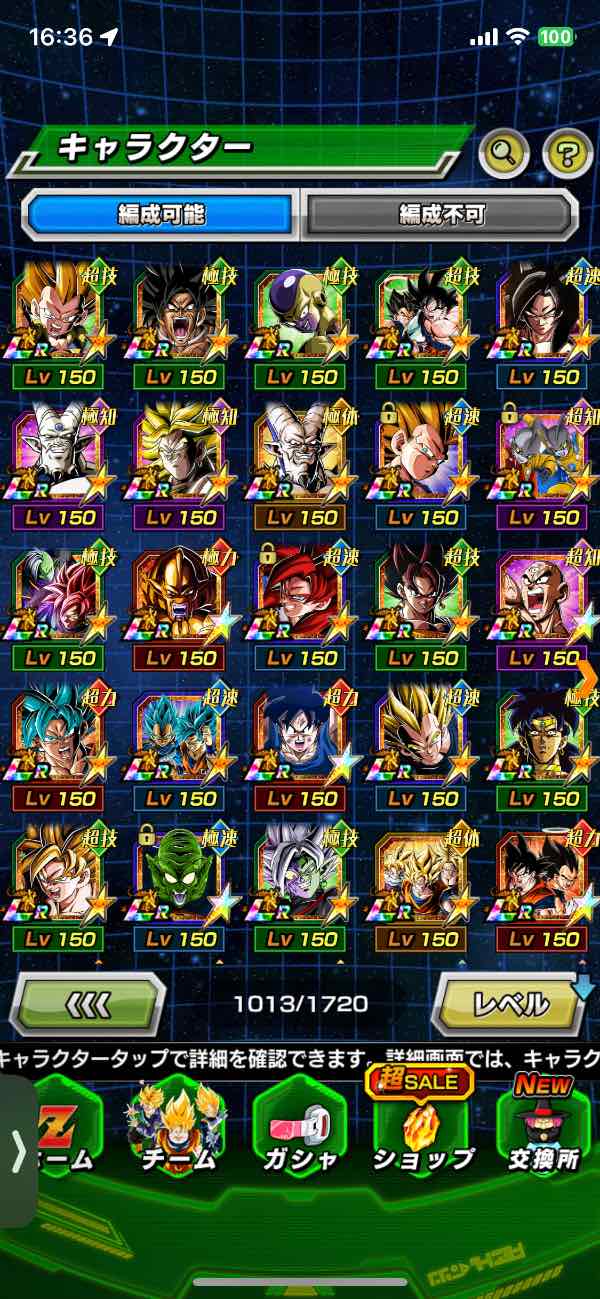The height and width of the screenshot is (1299, 600).
Task: Switch to the 編成不可 tab
Action: coord(441,214)
